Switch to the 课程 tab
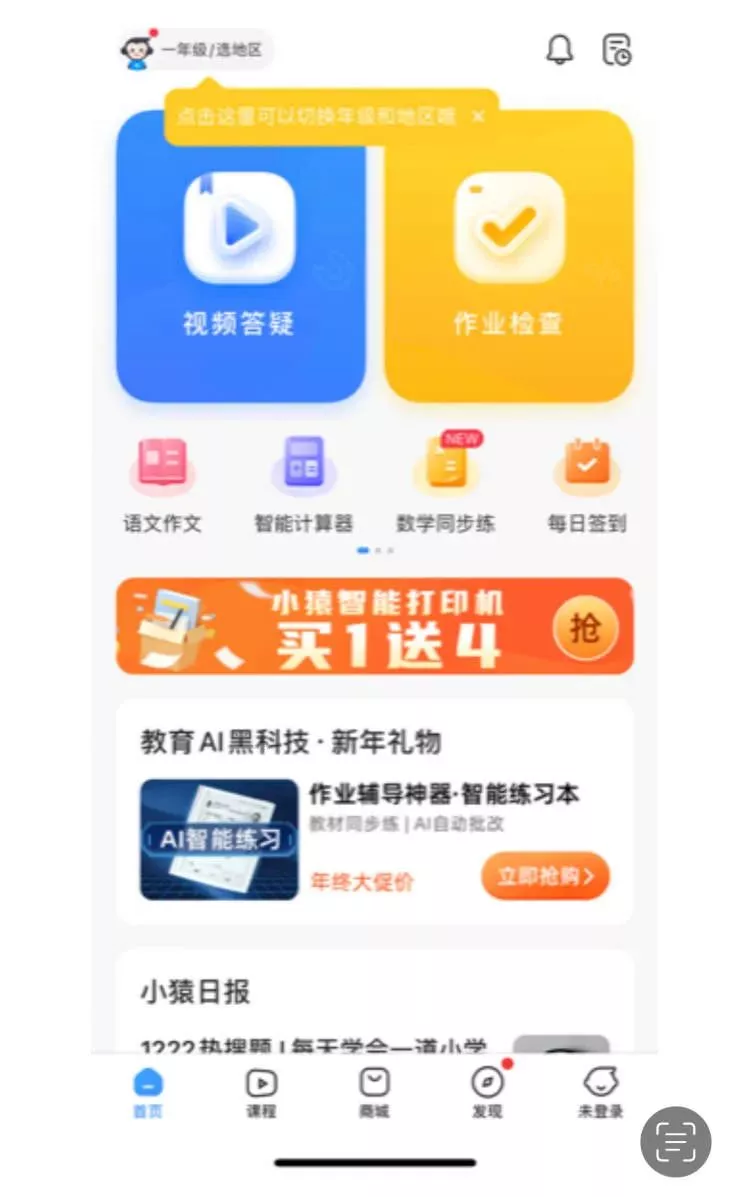This screenshot has width=750, height=1197. click(261, 1091)
